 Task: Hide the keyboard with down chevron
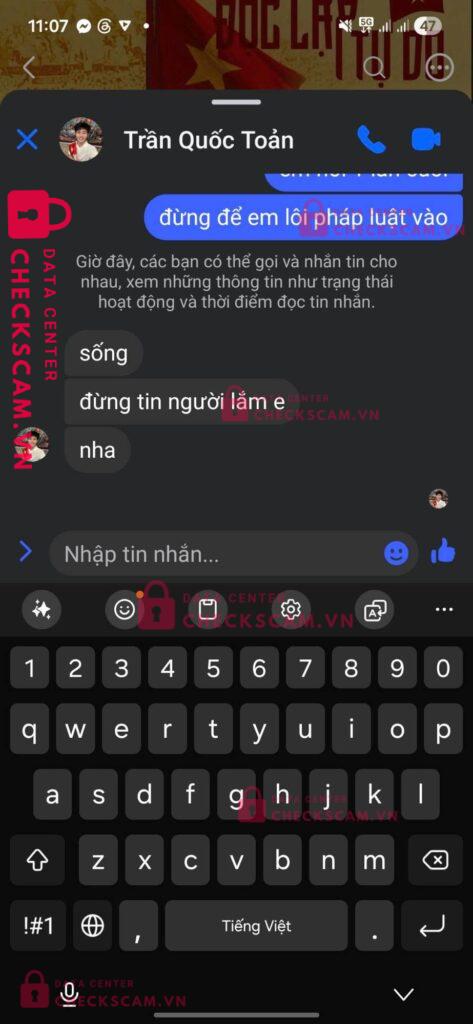tap(404, 995)
